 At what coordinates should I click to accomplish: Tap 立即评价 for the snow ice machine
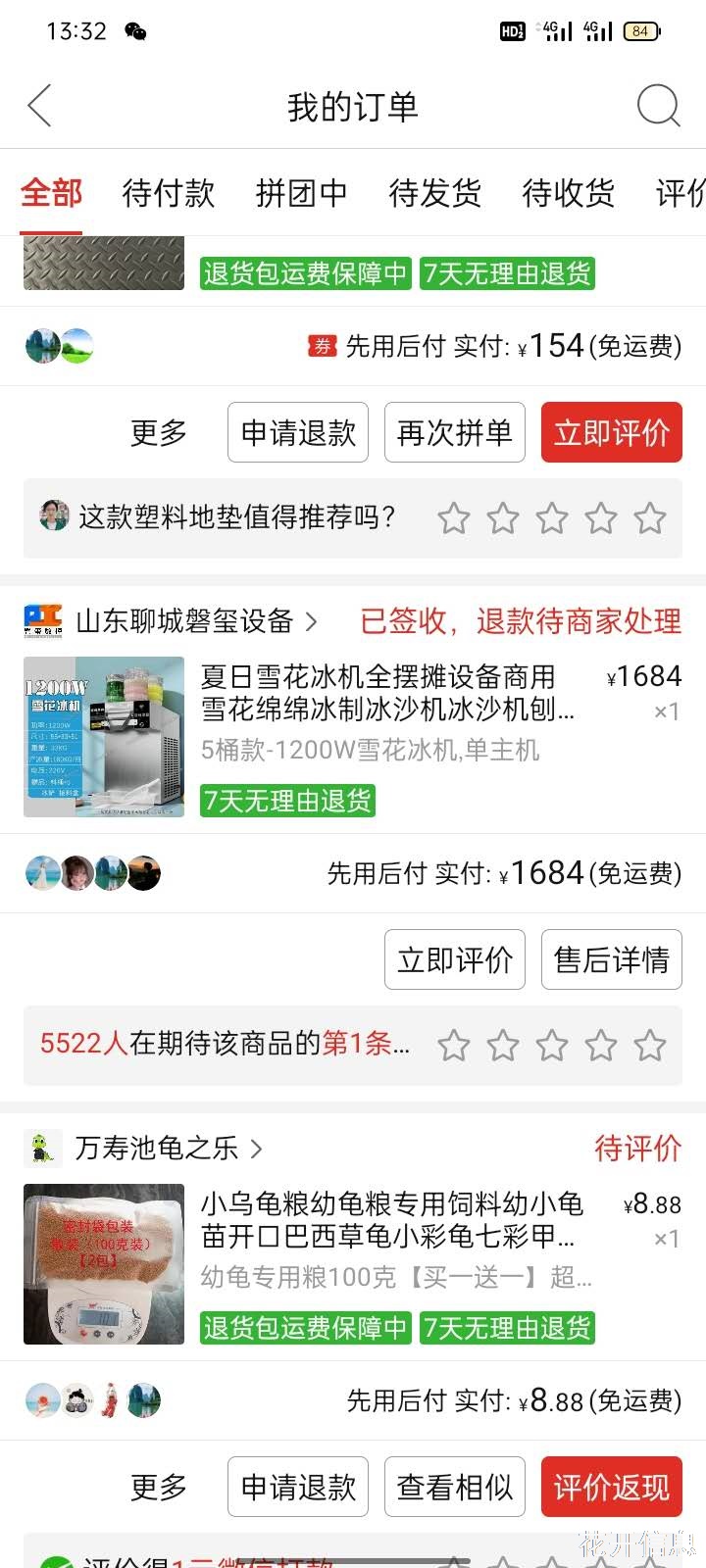point(455,959)
